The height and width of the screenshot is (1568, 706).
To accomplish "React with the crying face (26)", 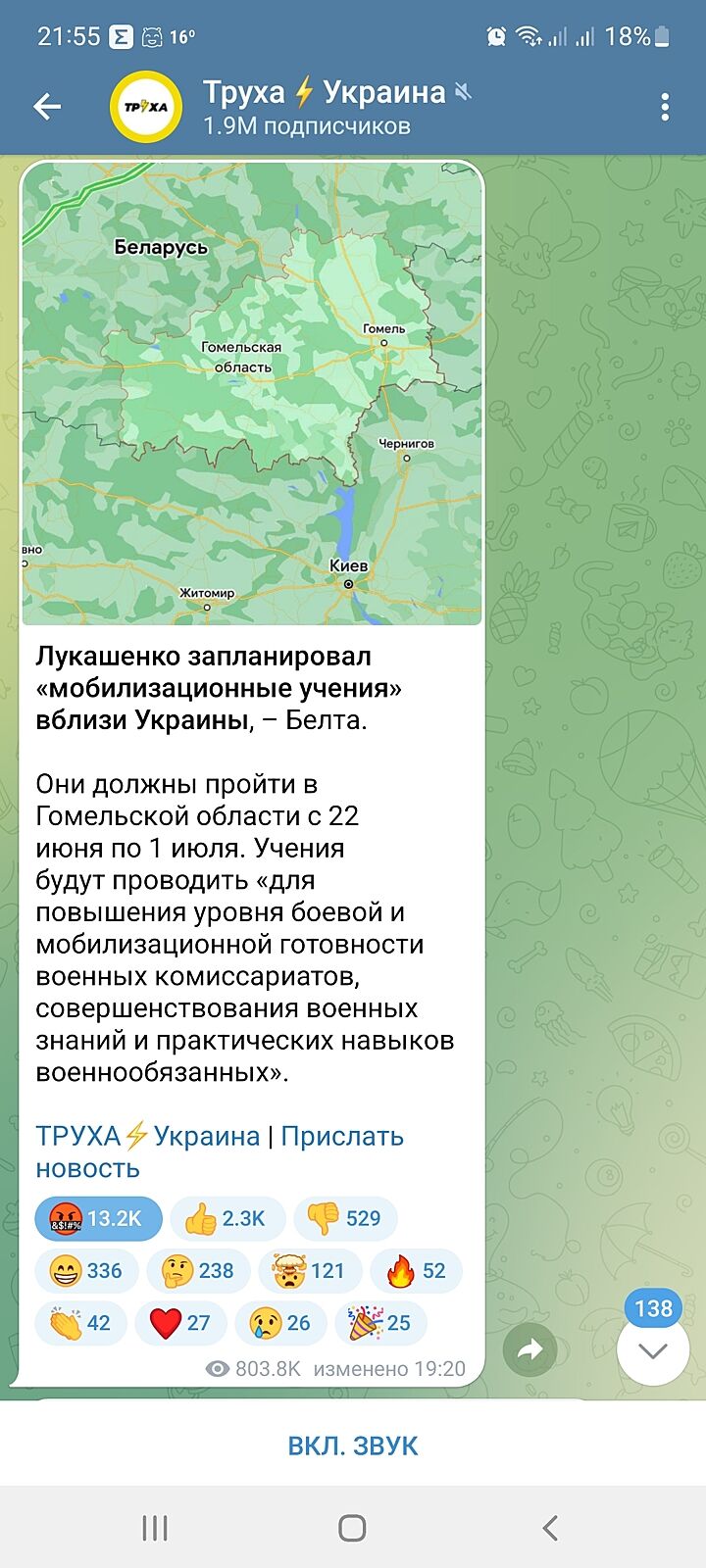I will pyautogui.click(x=280, y=1323).
